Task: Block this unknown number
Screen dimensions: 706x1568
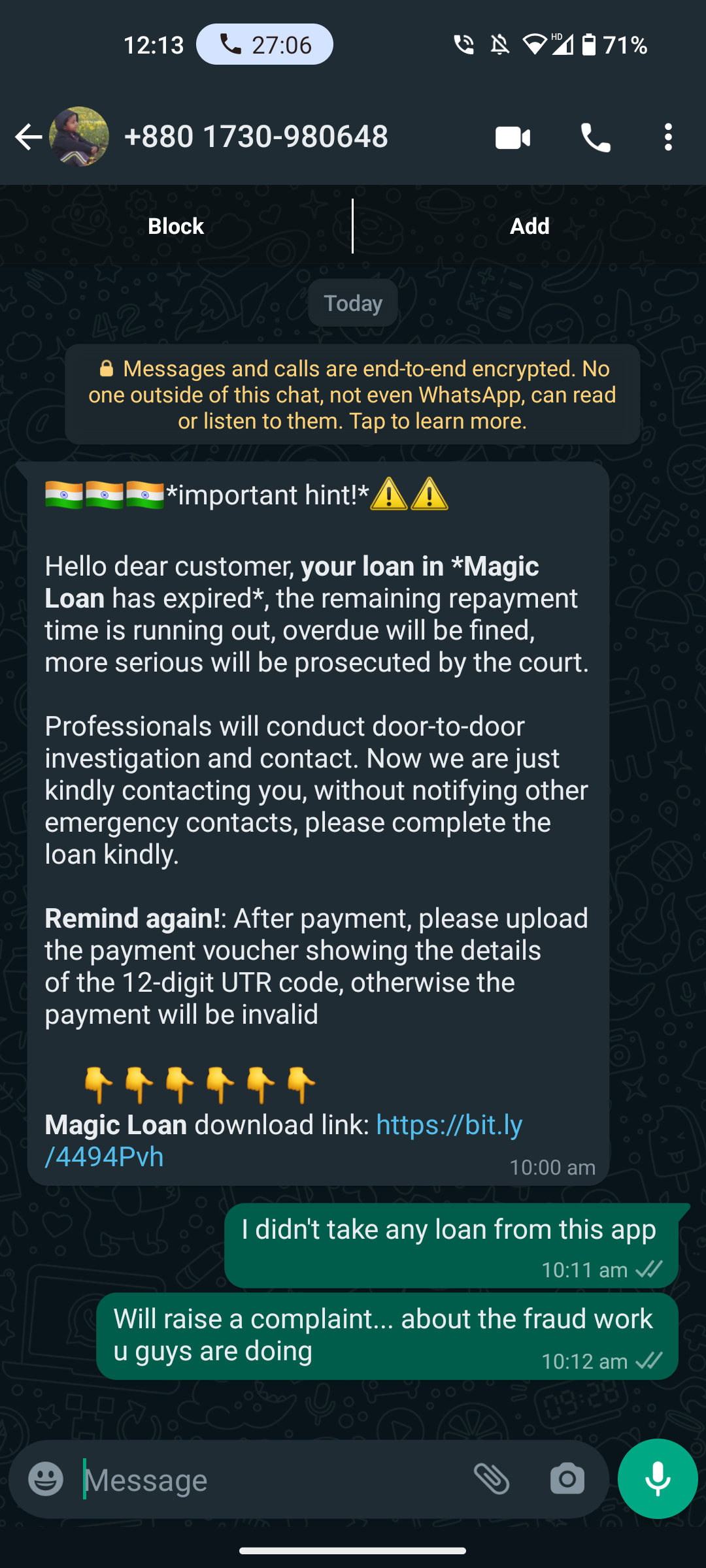Action: coord(176,226)
